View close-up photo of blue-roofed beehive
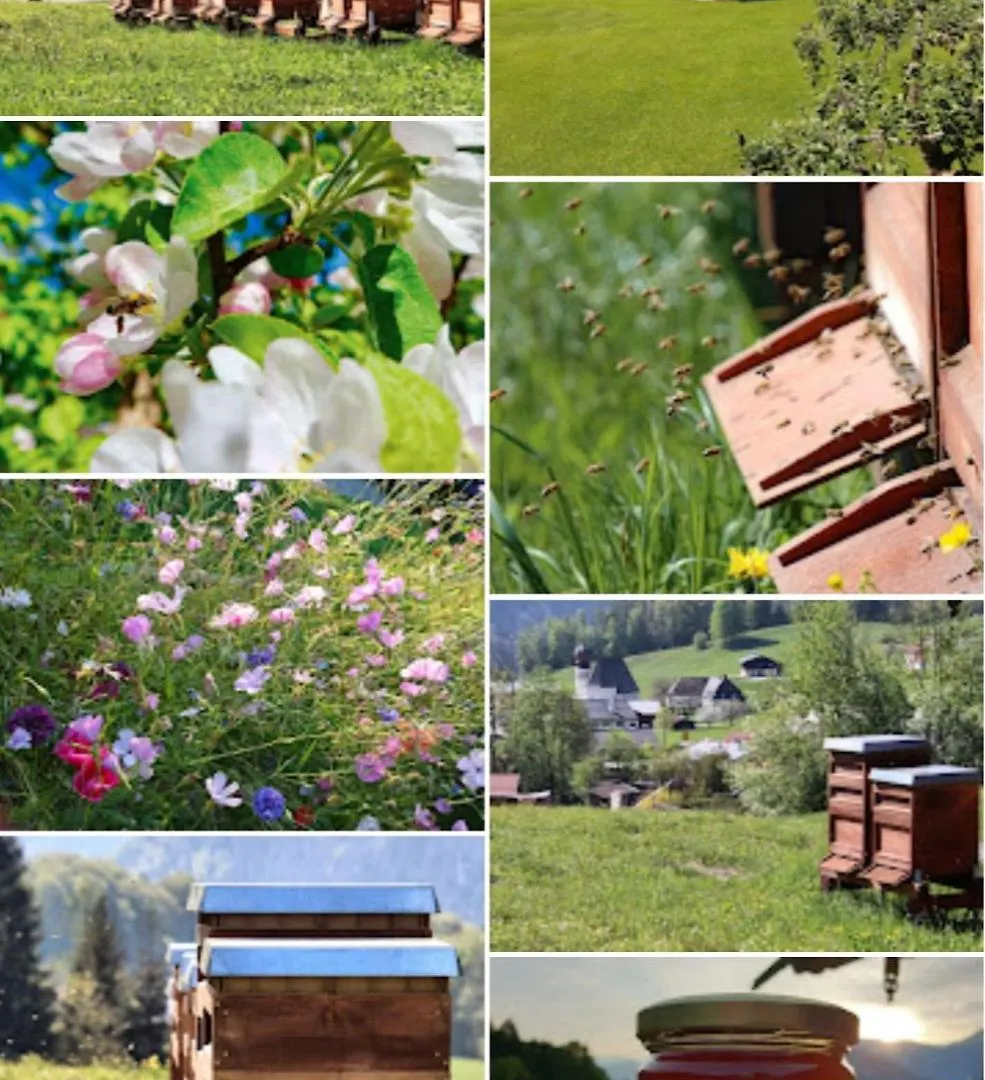985x1080 pixels. (x=242, y=957)
